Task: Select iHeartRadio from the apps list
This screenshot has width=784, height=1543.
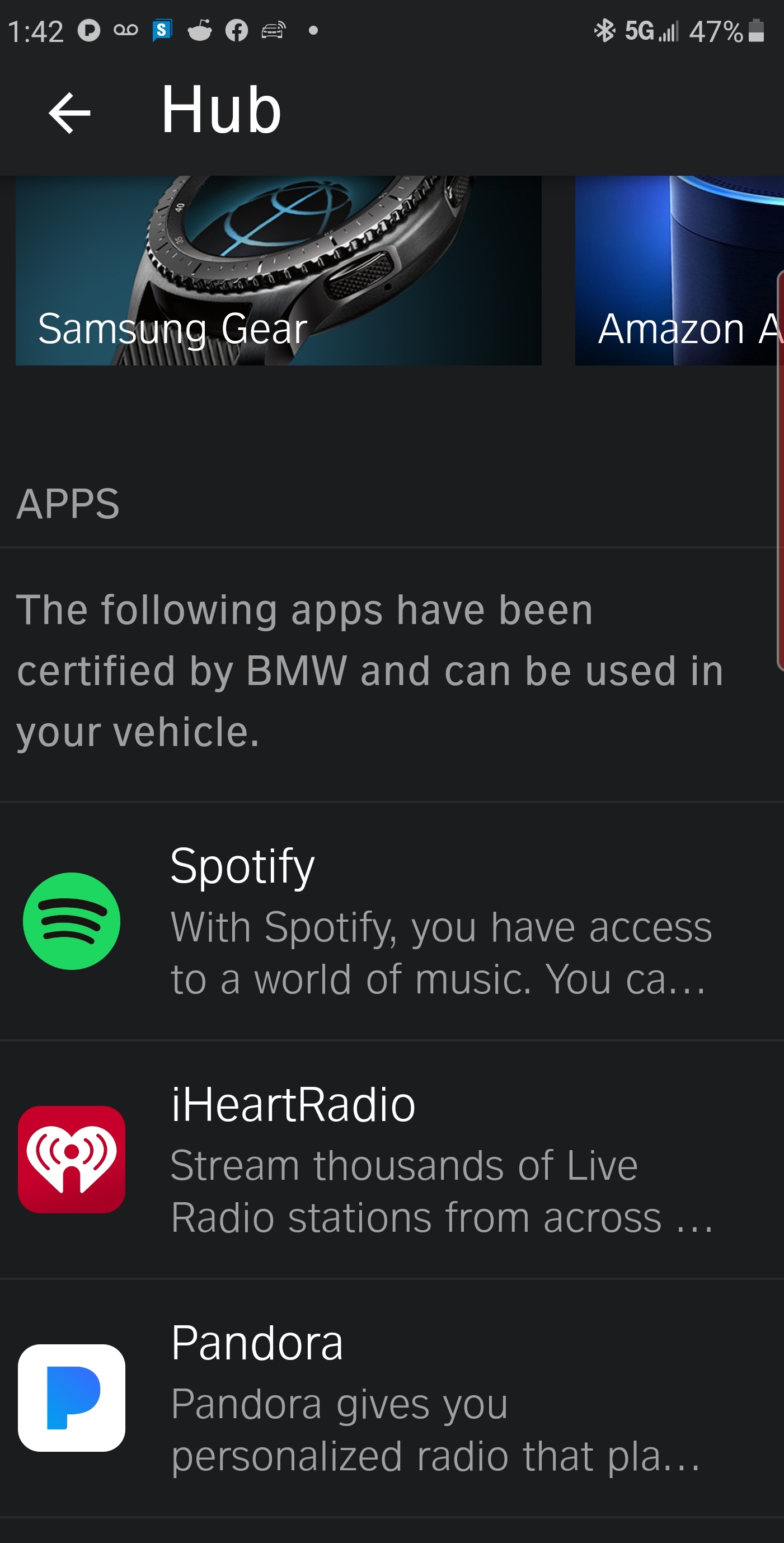Action: 392,1159
